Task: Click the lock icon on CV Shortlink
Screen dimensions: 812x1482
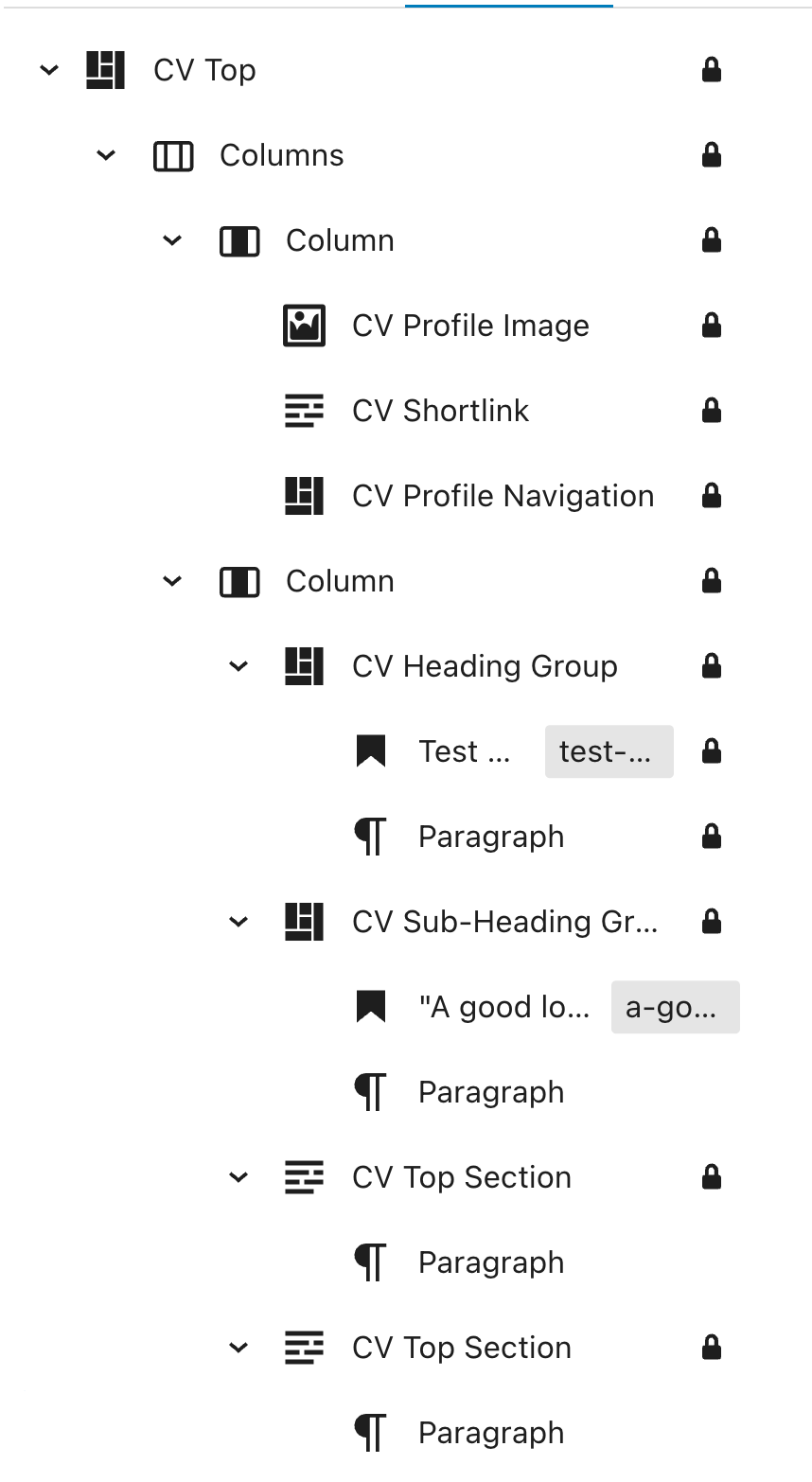Action: (712, 410)
